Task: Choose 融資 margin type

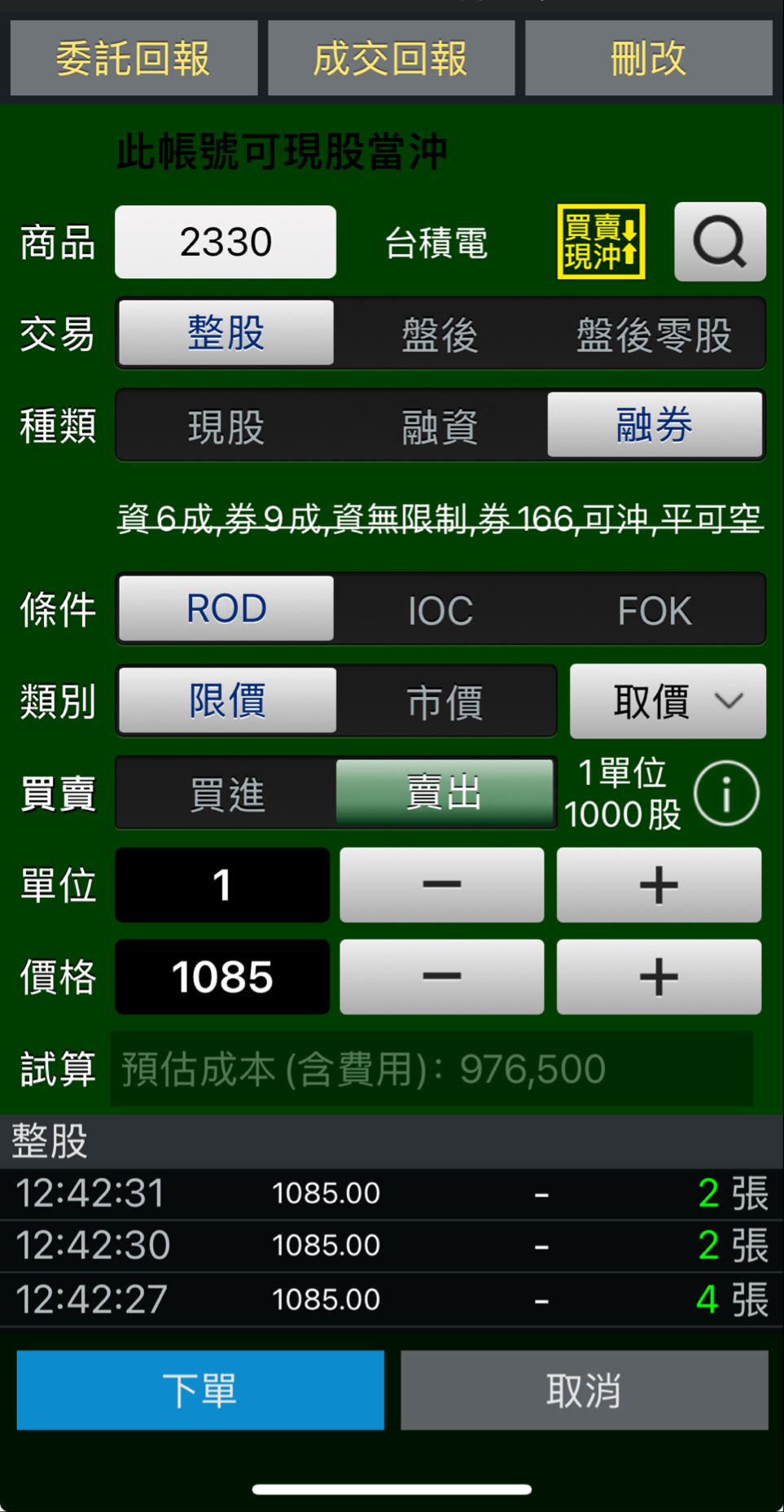Action: tap(440, 426)
